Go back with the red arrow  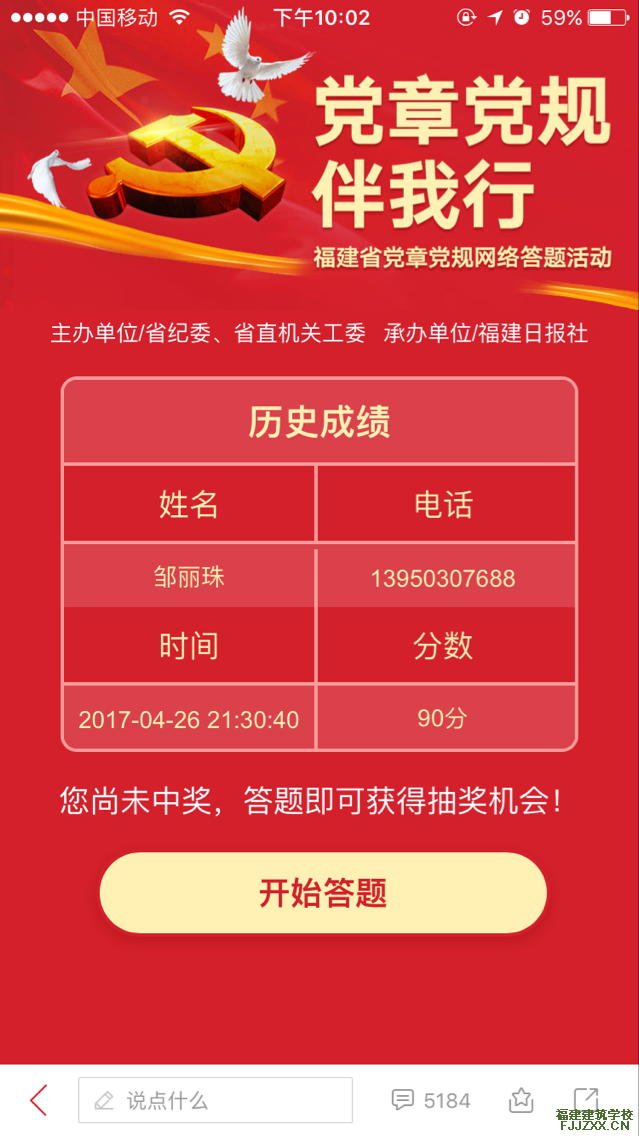[x=38, y=1100]
